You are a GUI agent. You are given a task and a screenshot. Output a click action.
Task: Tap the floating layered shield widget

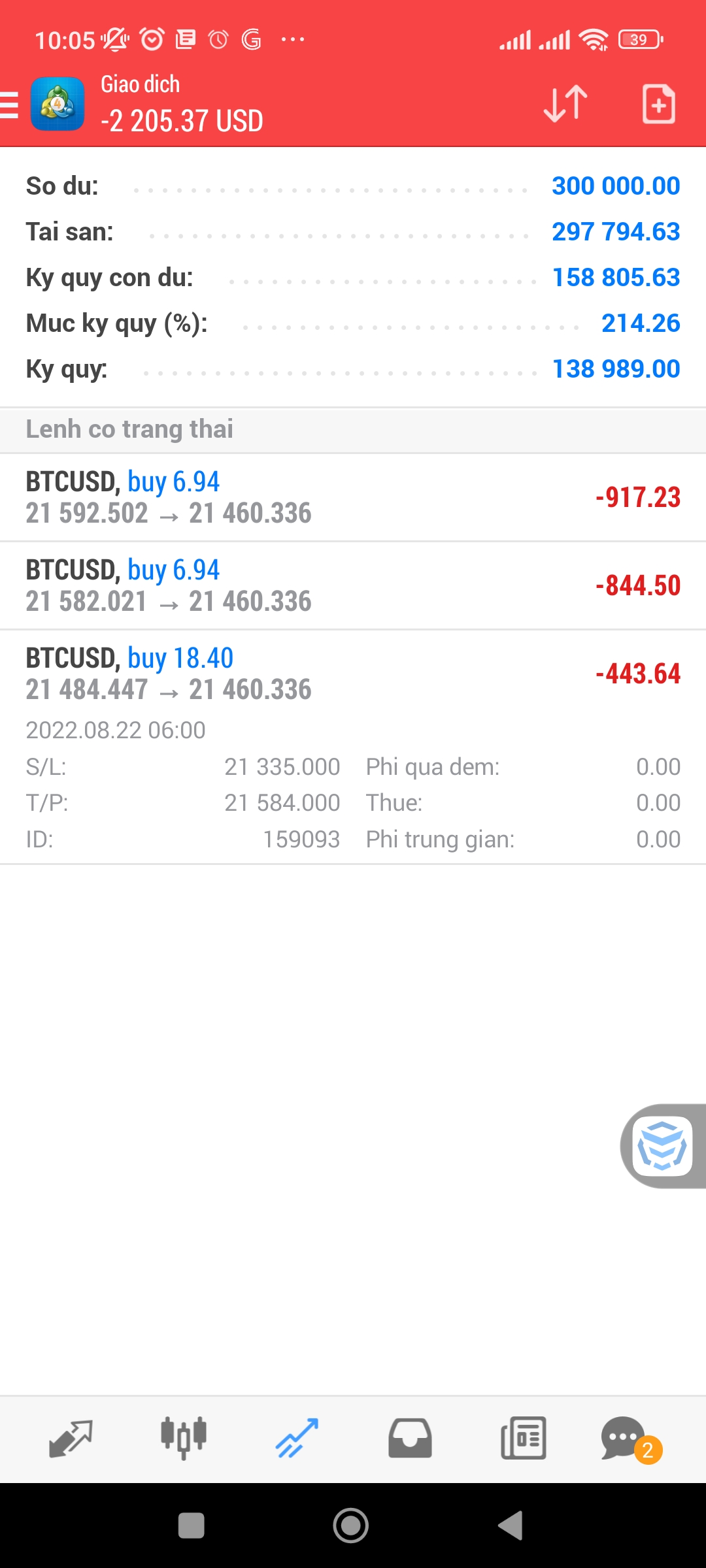point(663,1146)
